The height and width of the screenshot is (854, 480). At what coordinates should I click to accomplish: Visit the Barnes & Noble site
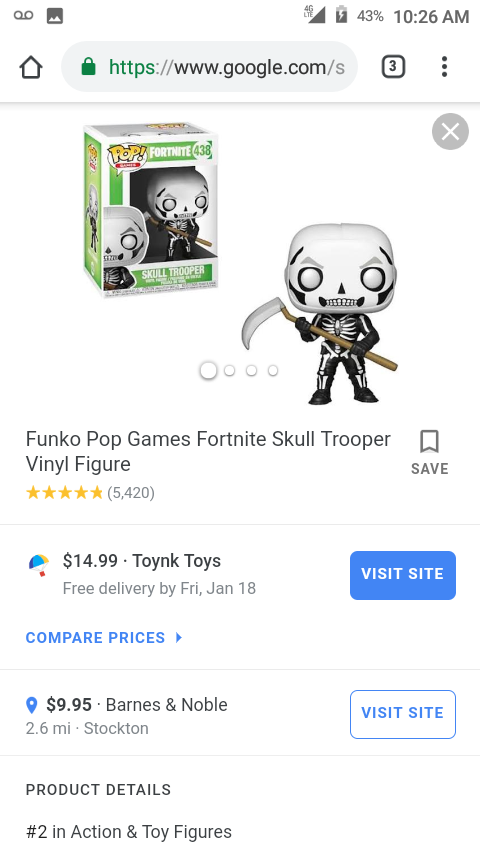pos(403,714)
